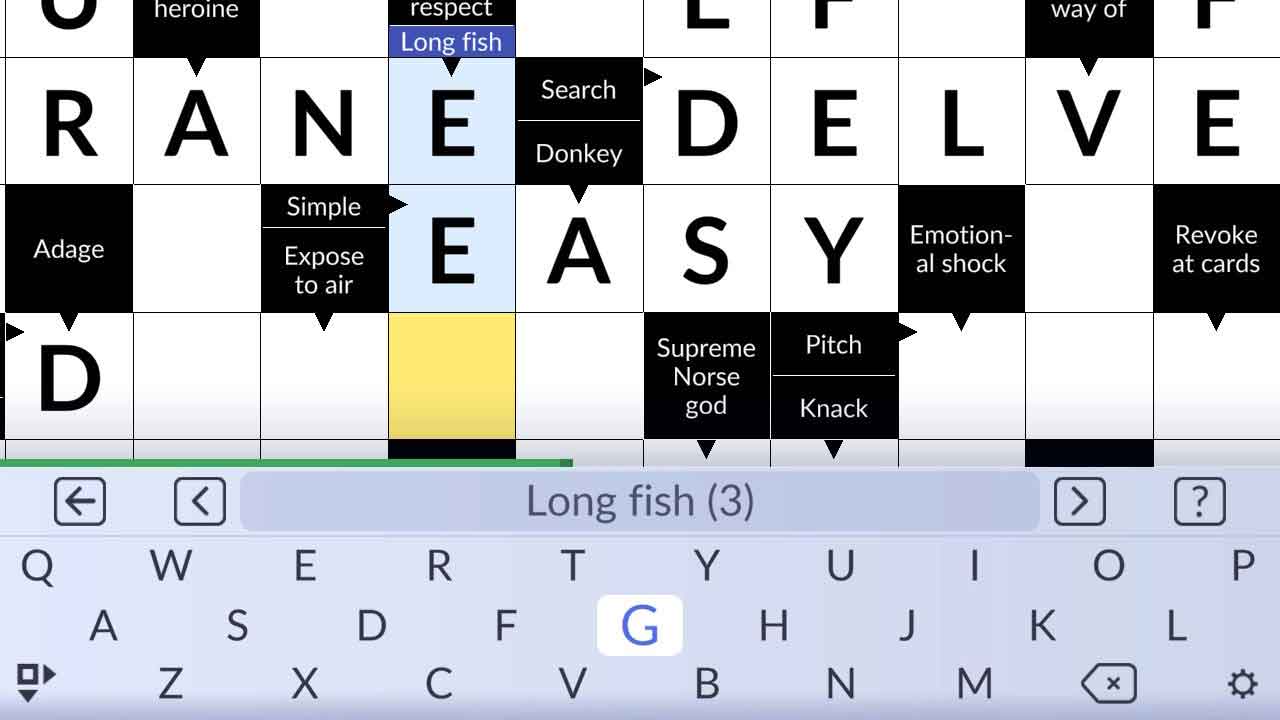This screenshot has height=720, width=1280.
Task: Select the yellow highlighted empty cell
Action: pos(452,376)
